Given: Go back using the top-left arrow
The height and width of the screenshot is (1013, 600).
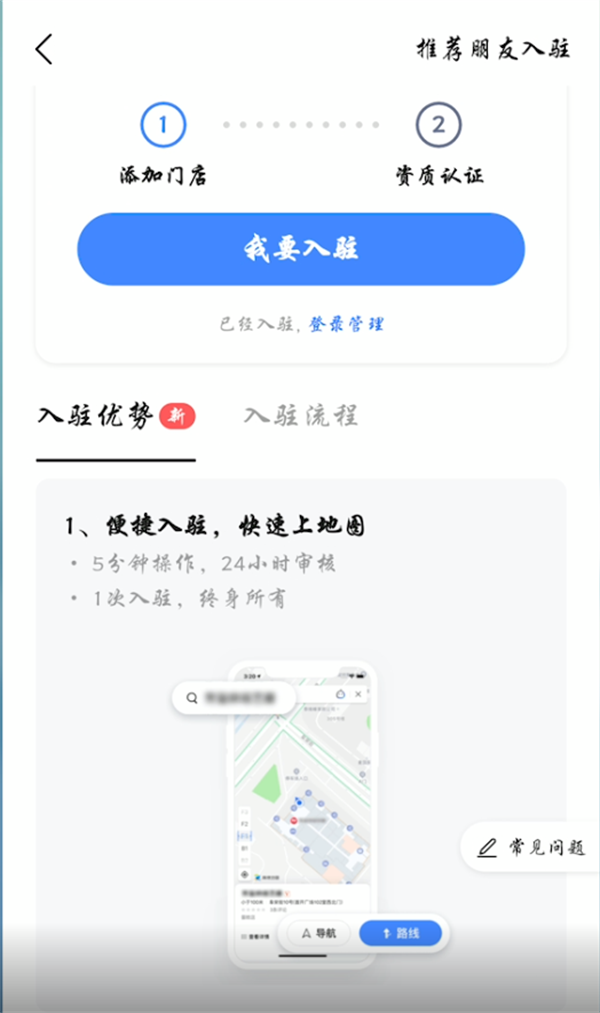Looking at the screenshot, I should click(44, 49).
